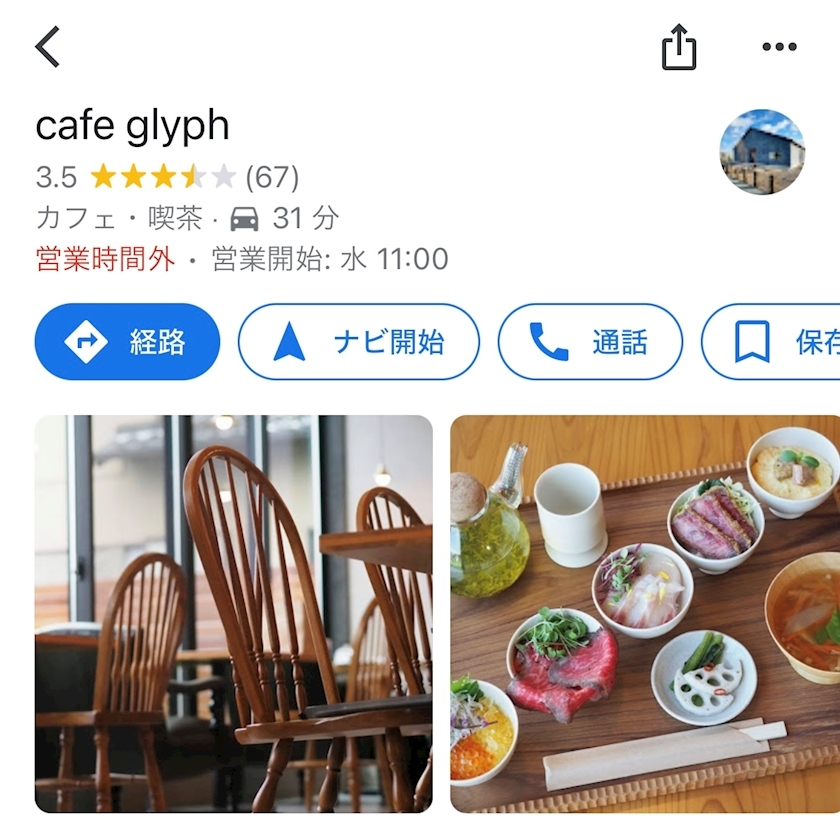Open the wooden chairs interior photo
The width and height of the screenshot is (840, 840).
point(234,613)
